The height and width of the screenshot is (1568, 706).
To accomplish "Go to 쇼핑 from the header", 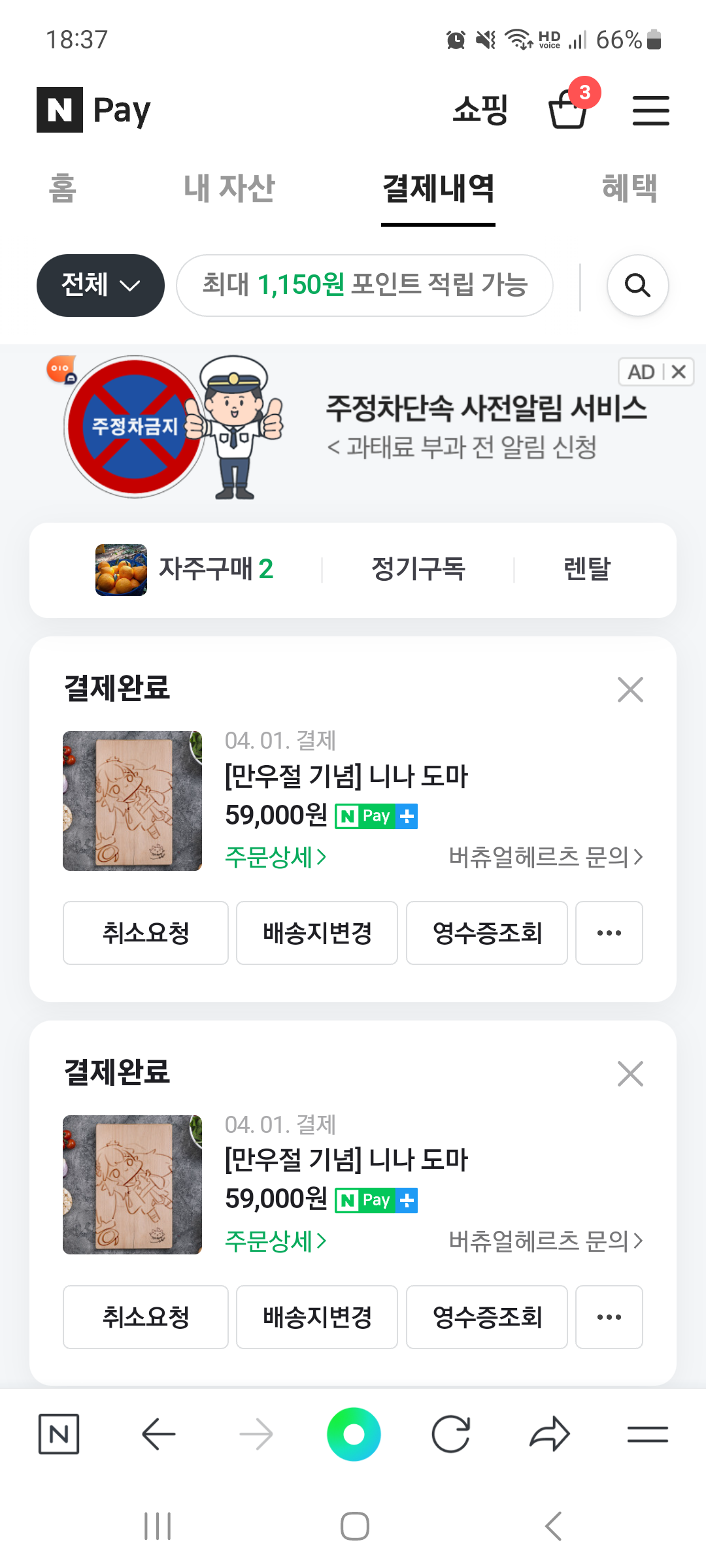I will (480, 109).
